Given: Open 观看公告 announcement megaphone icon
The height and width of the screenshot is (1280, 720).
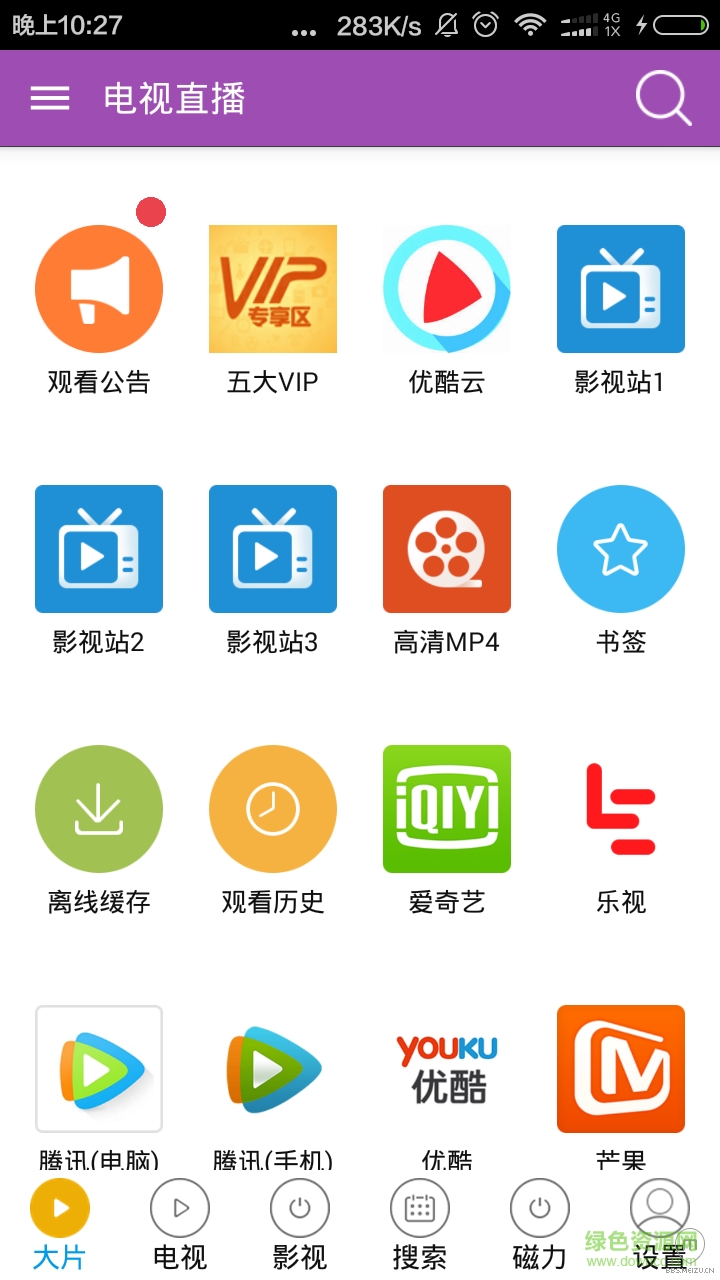Looking at the screenshot, I should point(98,288).
